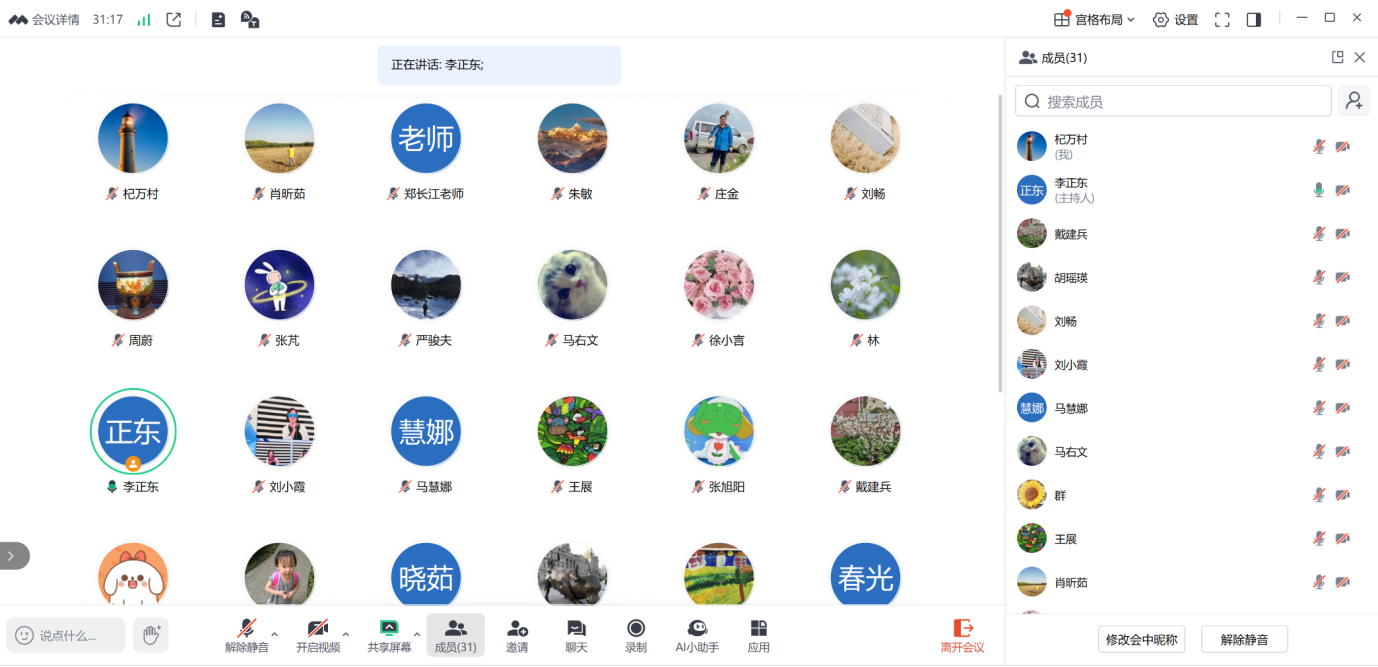Image resolution: width=1378 pixels, height=667 pixels.
Task: Open 设置 settings
Action: (1175, 20)
